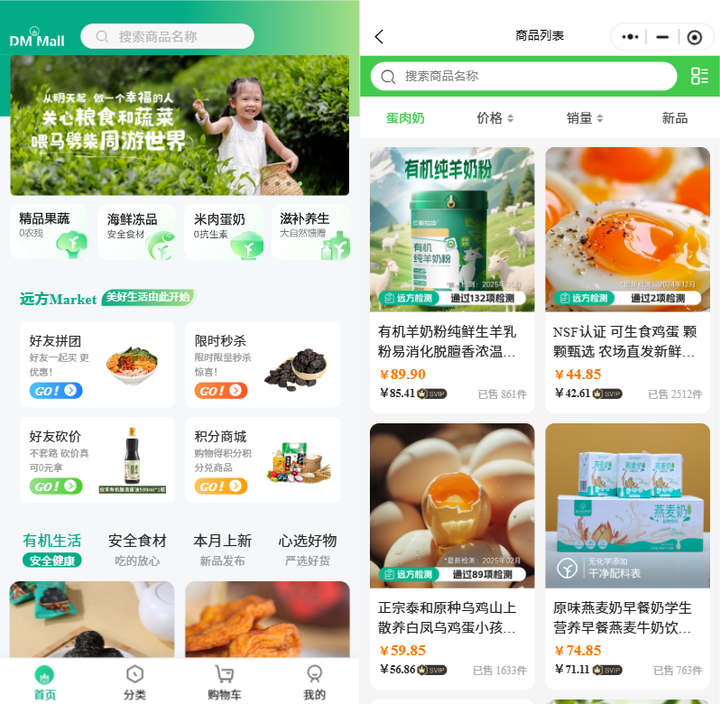Toggle the product list layout icon
Image resolution: width=720 pixels, height=704 pixels.
698,76
